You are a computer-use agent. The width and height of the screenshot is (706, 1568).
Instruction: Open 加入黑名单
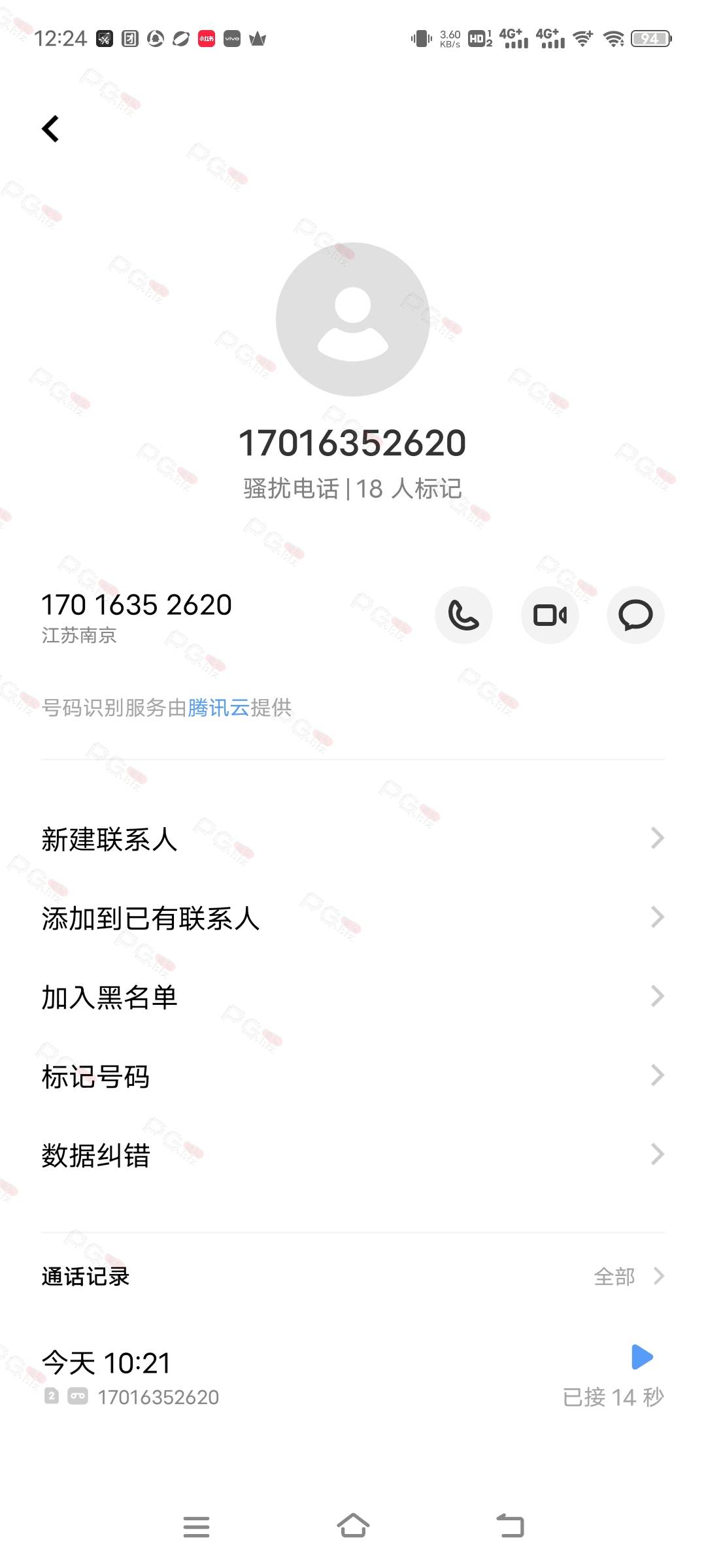353,997
